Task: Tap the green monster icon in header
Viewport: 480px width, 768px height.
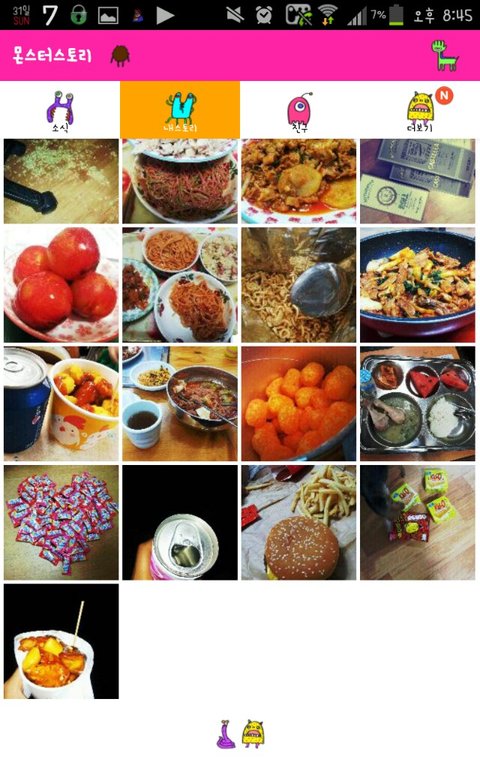Action: pyautogui.click(x=444, y=55)
